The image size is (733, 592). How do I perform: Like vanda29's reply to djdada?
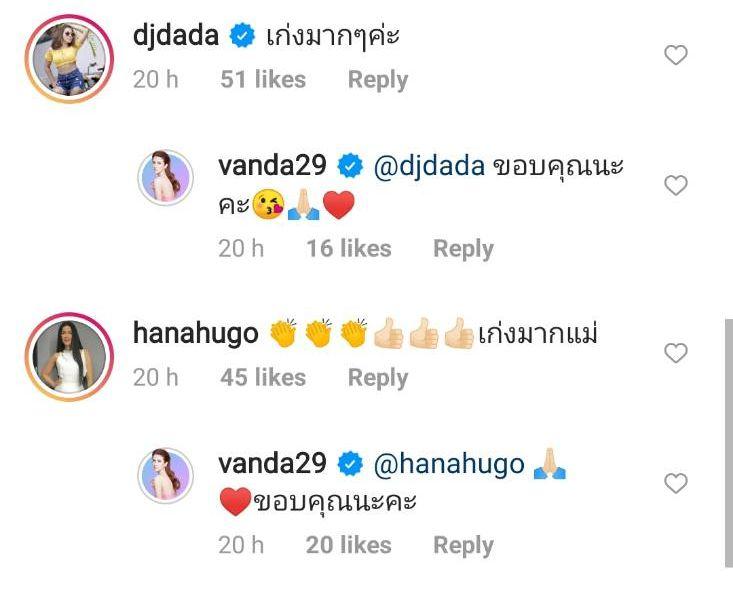[x=676, y=185]
